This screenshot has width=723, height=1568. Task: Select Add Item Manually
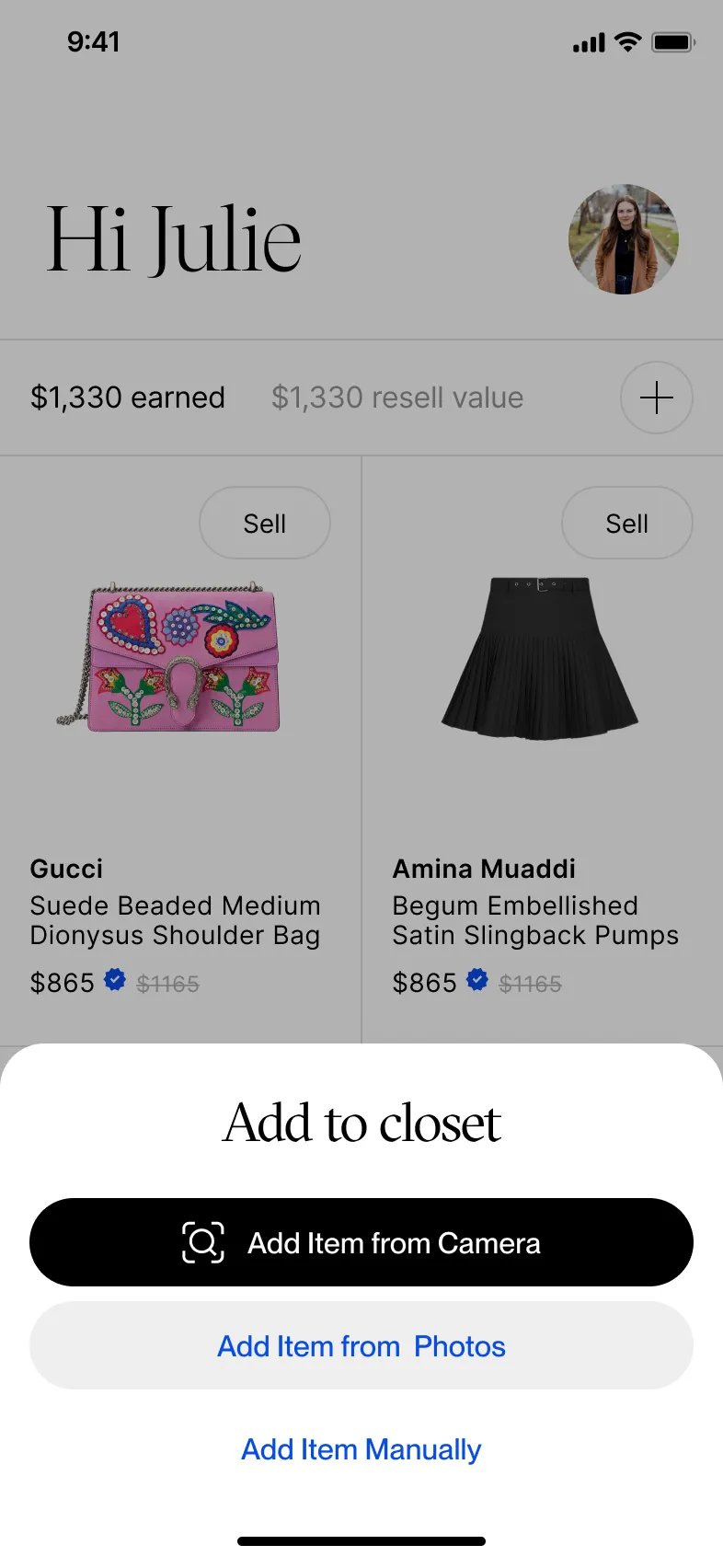(361, 1449)
